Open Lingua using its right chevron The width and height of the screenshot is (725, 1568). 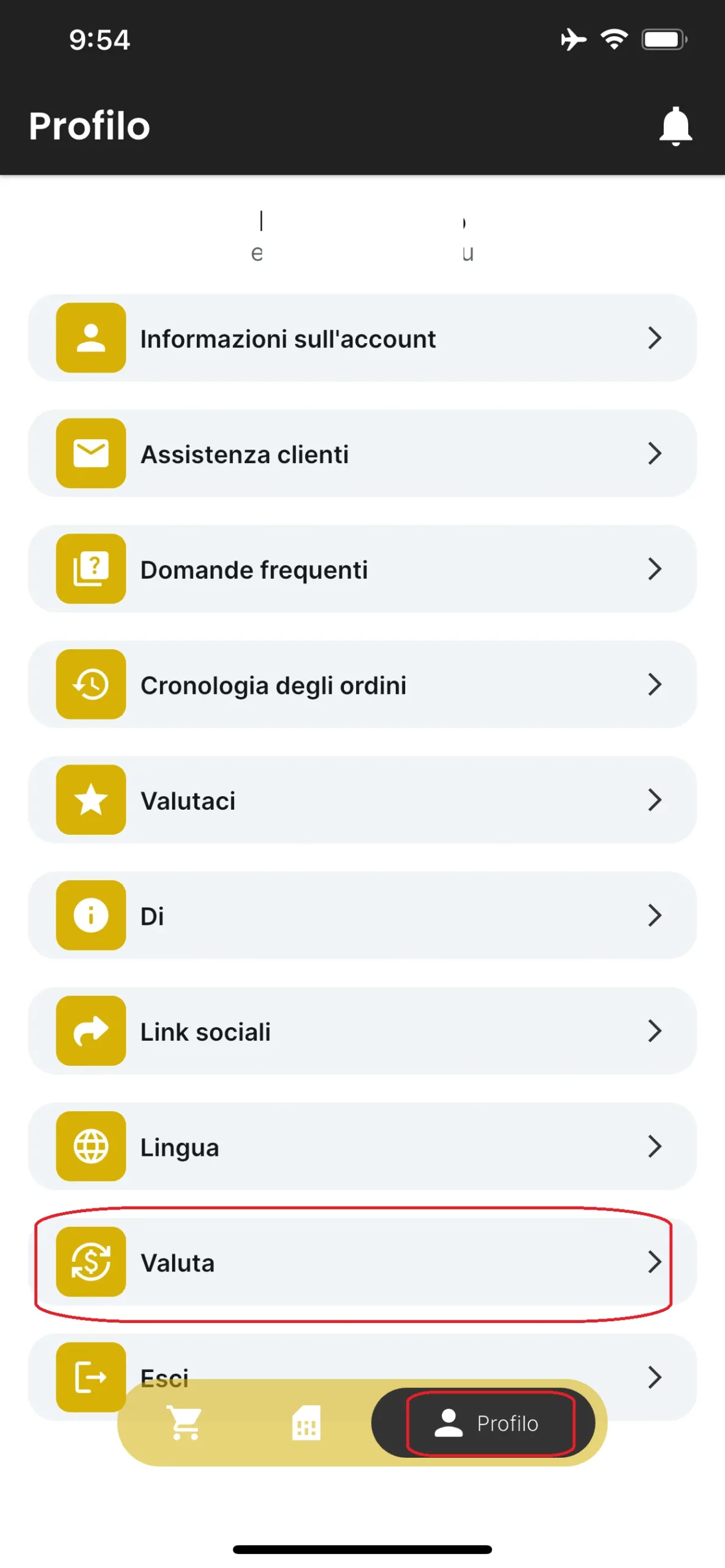click(x=656, y=1147)
